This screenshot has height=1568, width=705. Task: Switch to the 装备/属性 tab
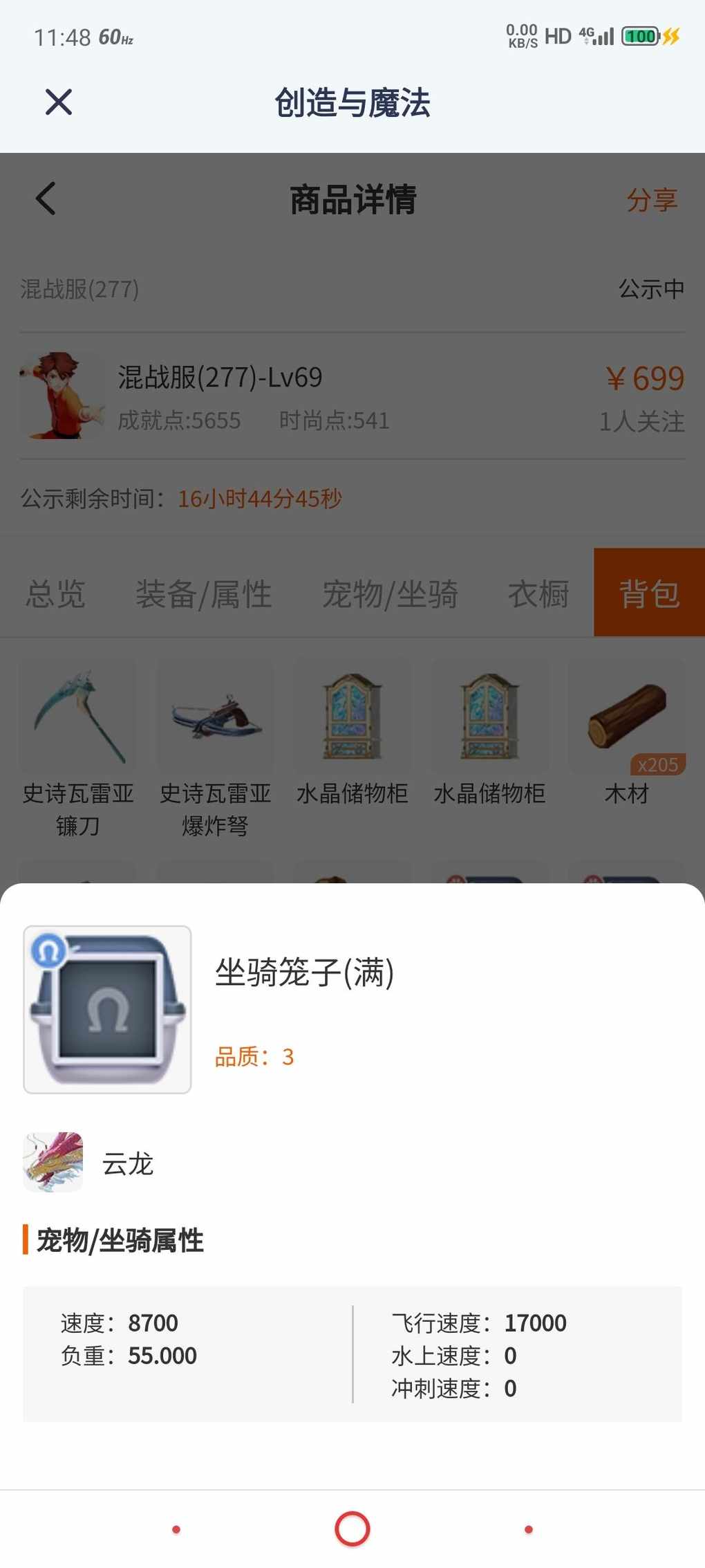coord(203,593)
